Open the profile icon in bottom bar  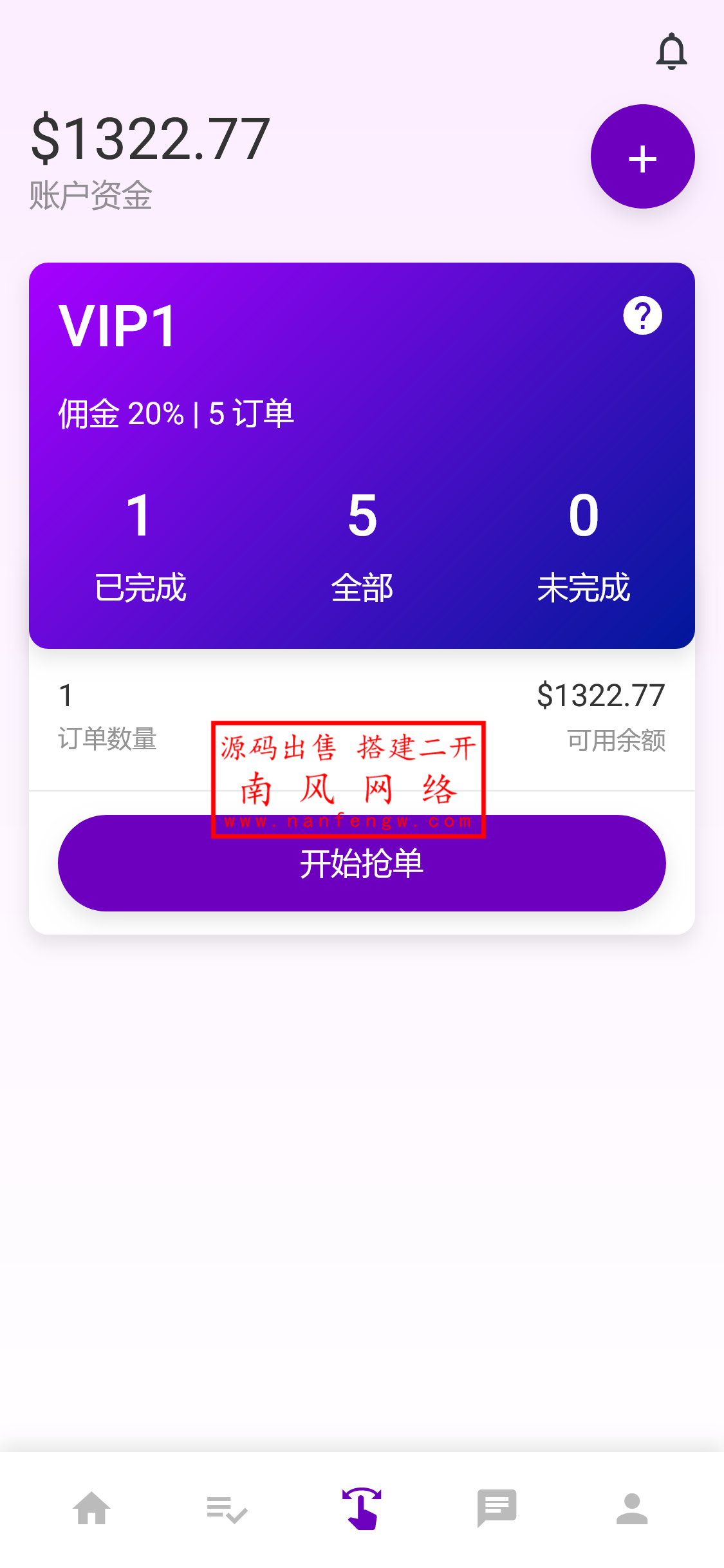[x=633, y=1509]
